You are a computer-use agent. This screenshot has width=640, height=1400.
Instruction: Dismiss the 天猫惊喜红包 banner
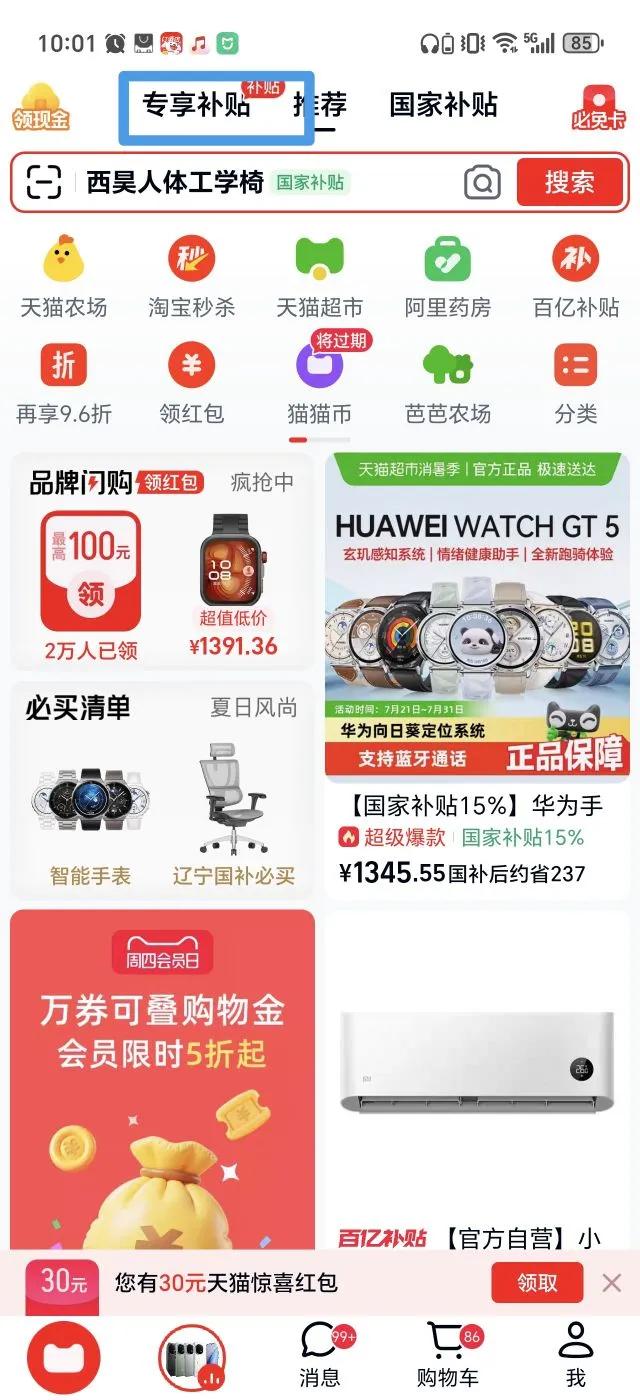[x=611, y=1283]
